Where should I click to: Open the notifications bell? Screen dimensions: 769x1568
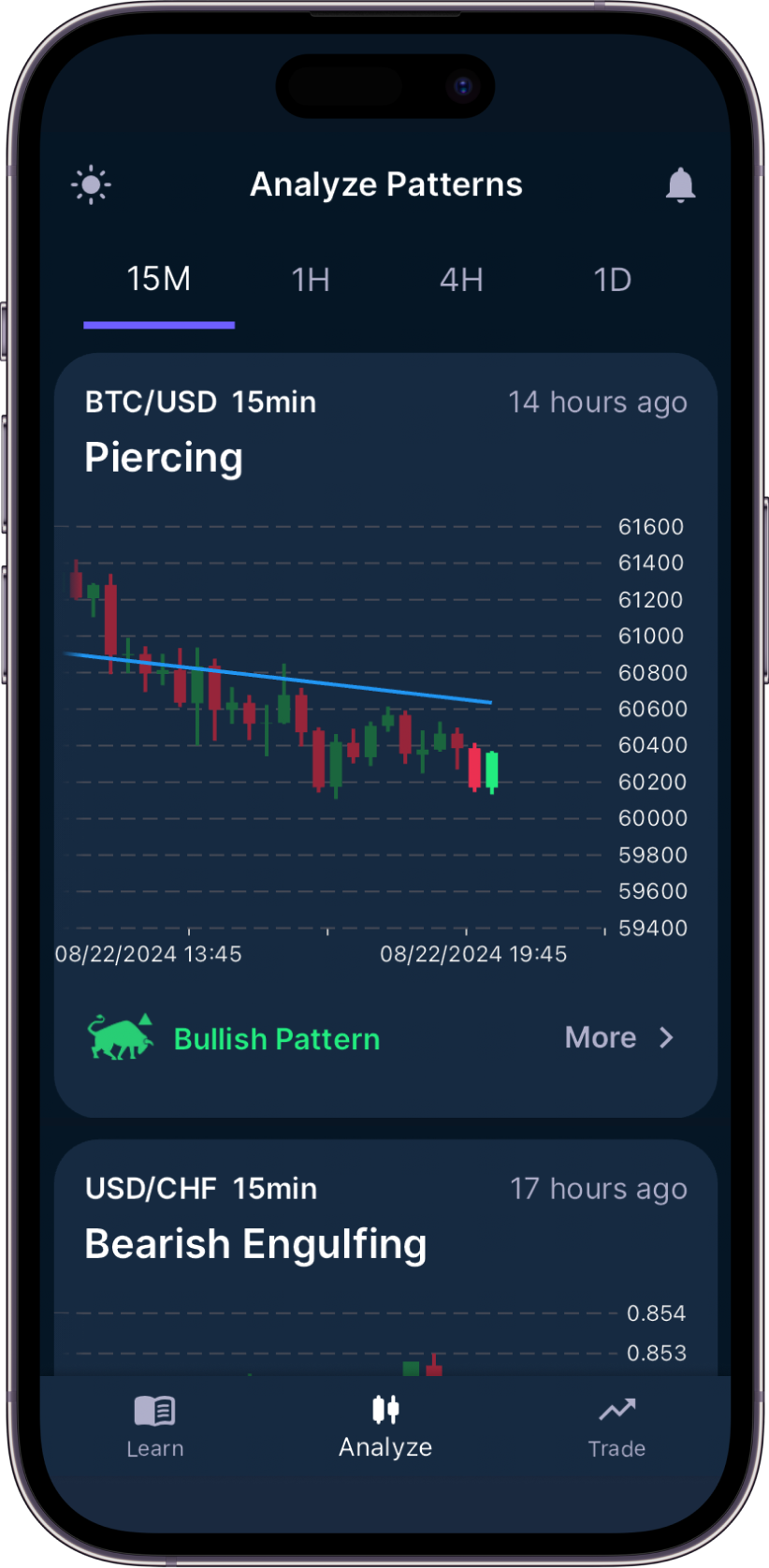pos(680,185)
